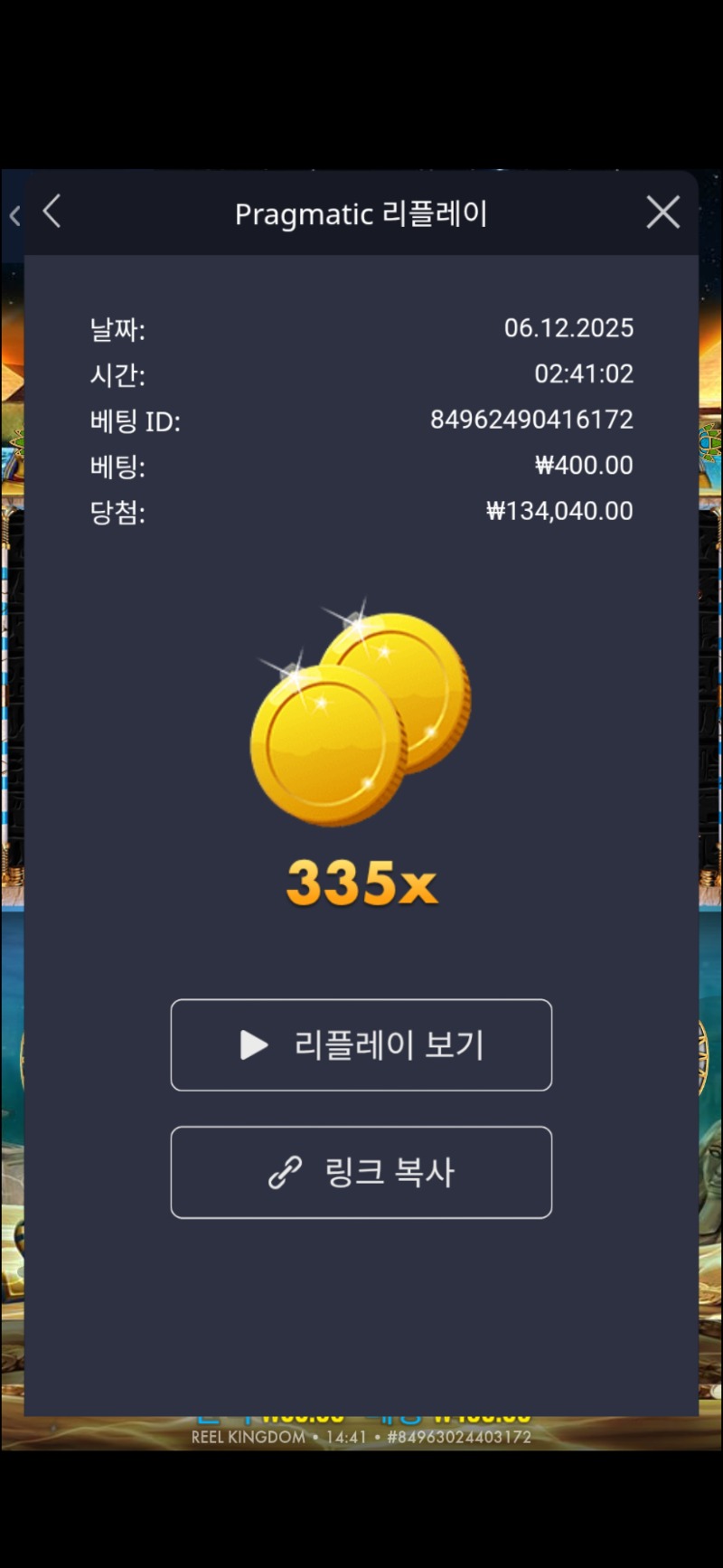Click the 리플레이 보기 button
This screenshot has width=723, height=1568.
(x=361, y=1045)
